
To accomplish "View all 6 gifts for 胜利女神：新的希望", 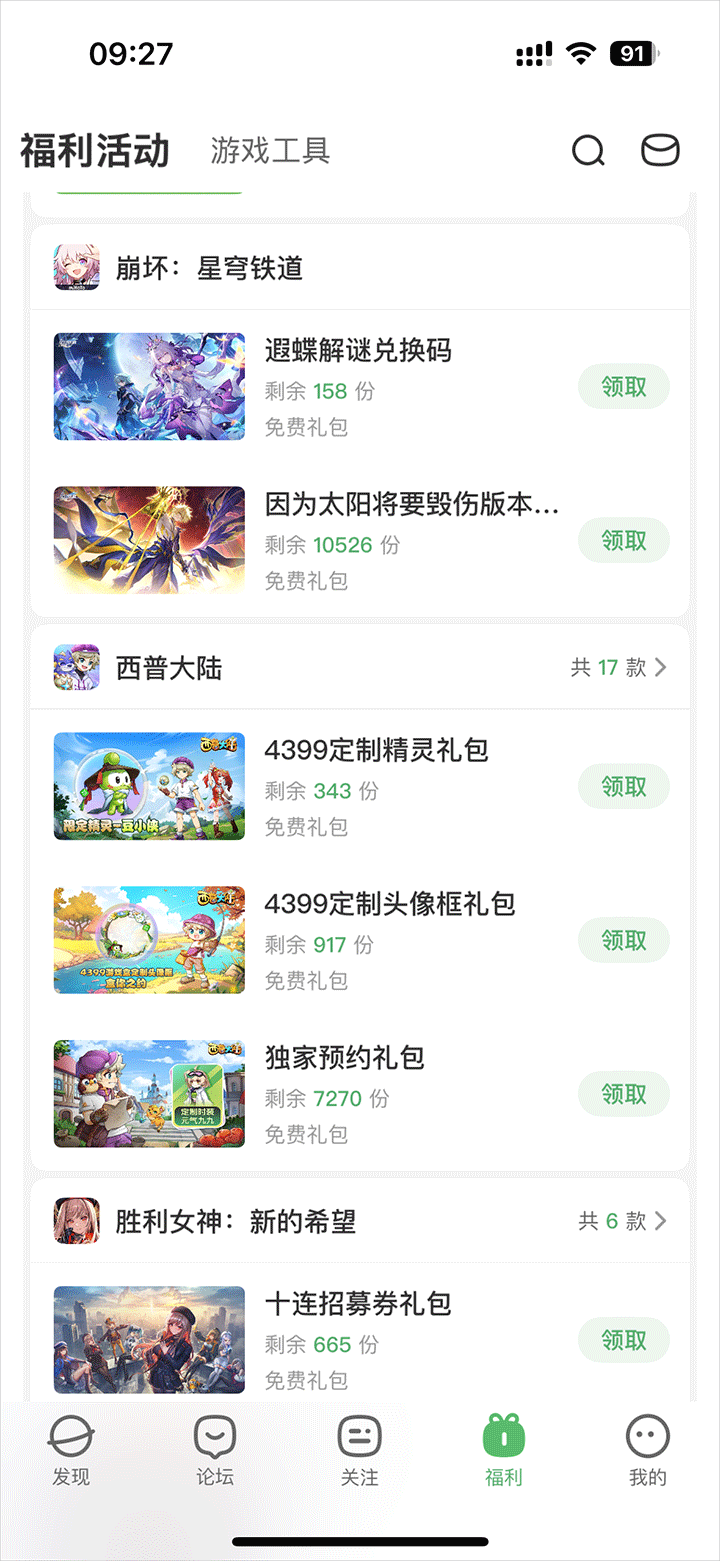I will click(x=622, y=1221).
